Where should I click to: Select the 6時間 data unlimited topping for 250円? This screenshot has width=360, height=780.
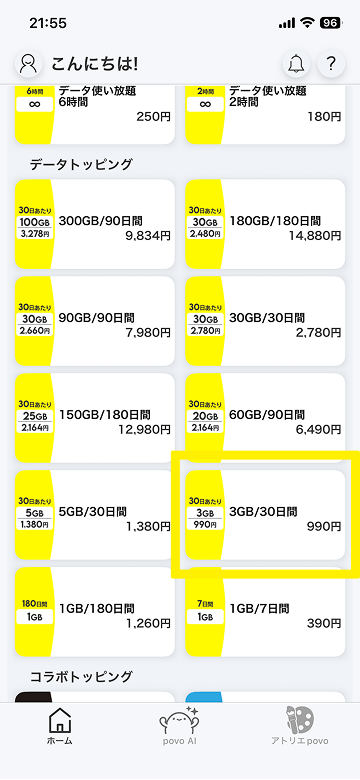(x=95, y=114)
